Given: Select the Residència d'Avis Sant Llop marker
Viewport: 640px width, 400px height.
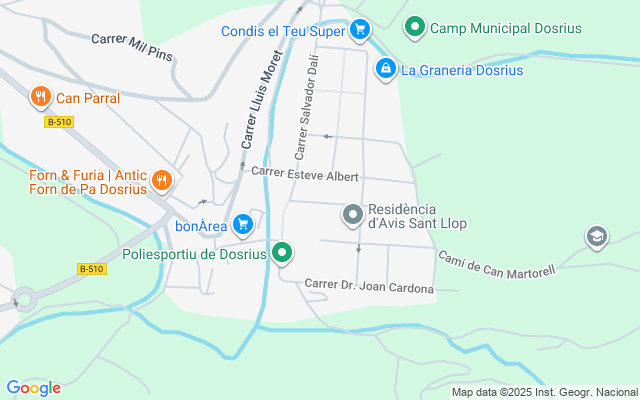Looking at the screenshot, I should (x=352, y=214).
